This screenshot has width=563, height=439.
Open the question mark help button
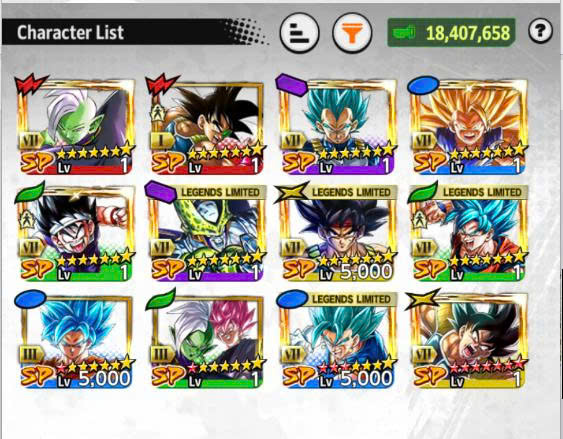(540, 31)
